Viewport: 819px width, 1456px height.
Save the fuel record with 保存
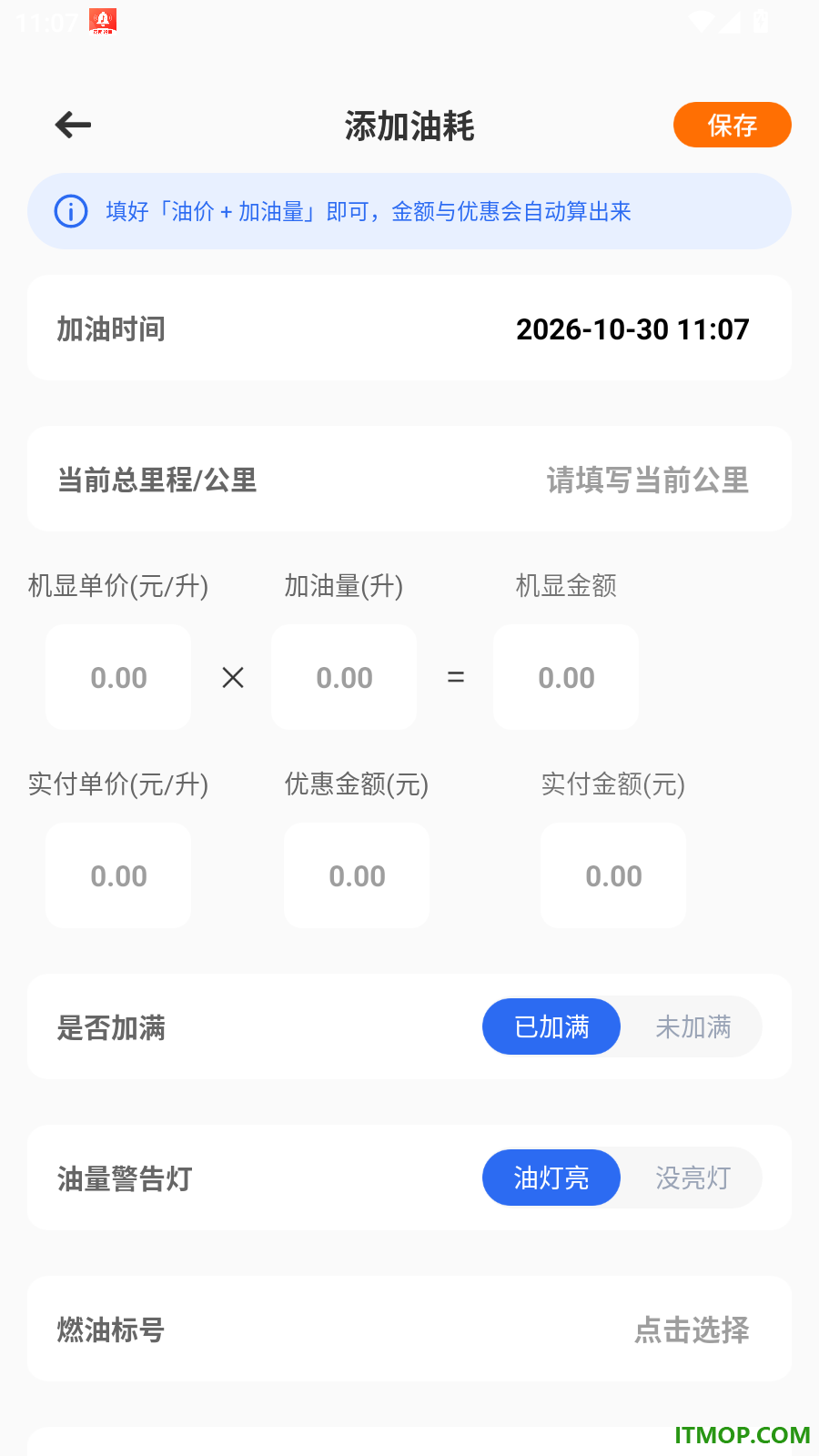(732, 125)
